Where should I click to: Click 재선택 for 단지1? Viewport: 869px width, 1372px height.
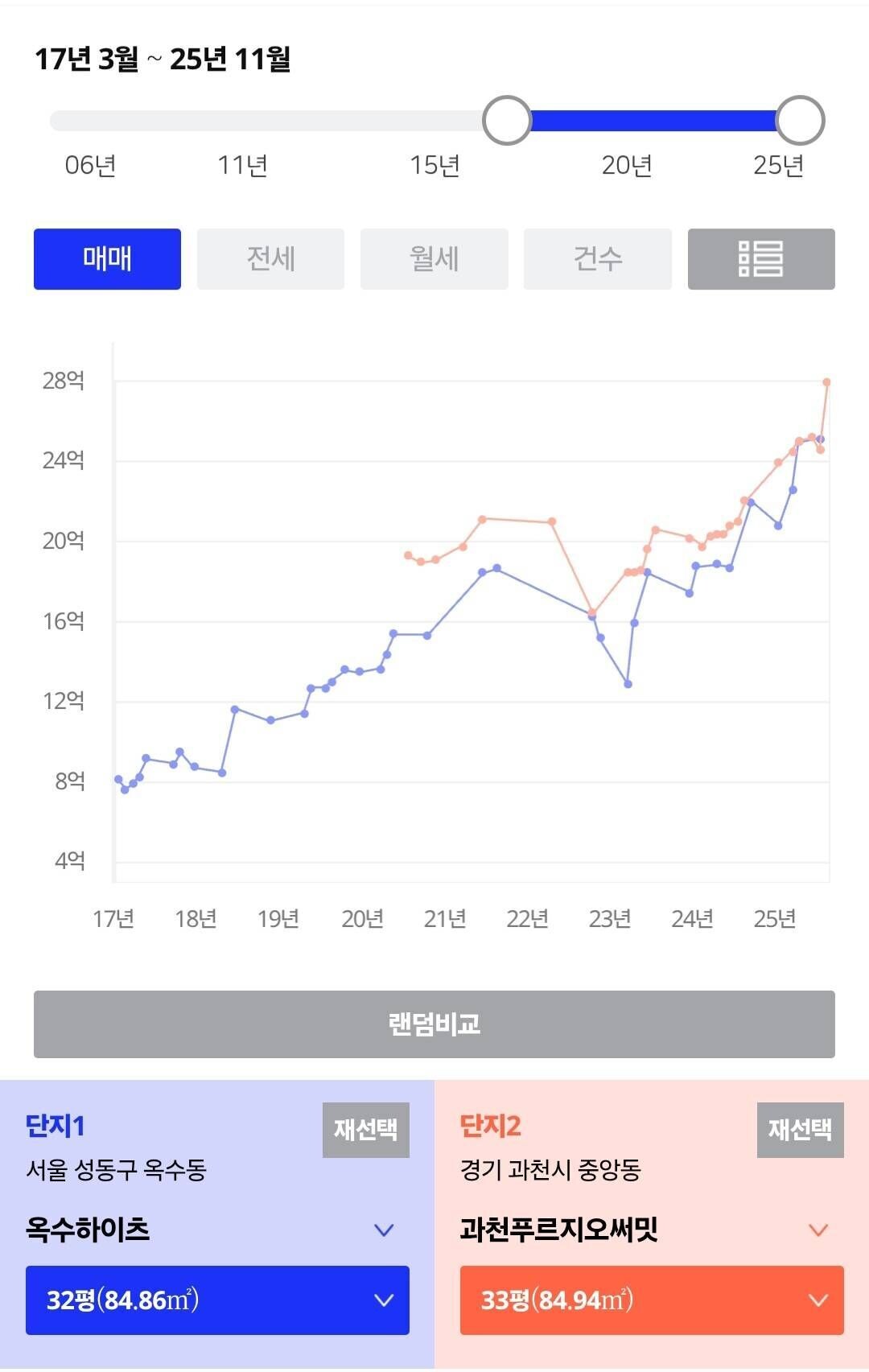(366, 1130)
